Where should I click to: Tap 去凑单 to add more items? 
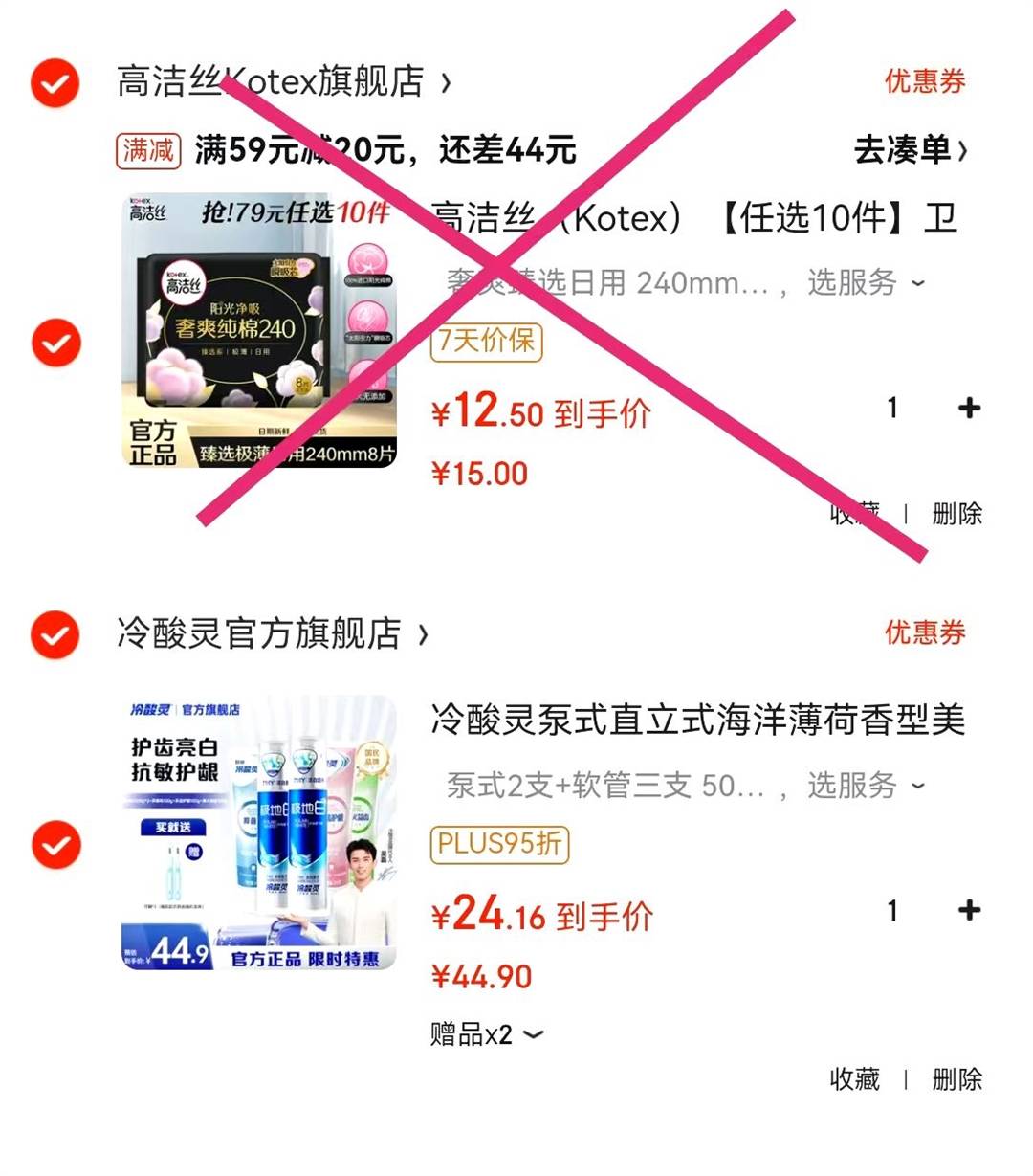pyautogui.click(x=910, y=150)
